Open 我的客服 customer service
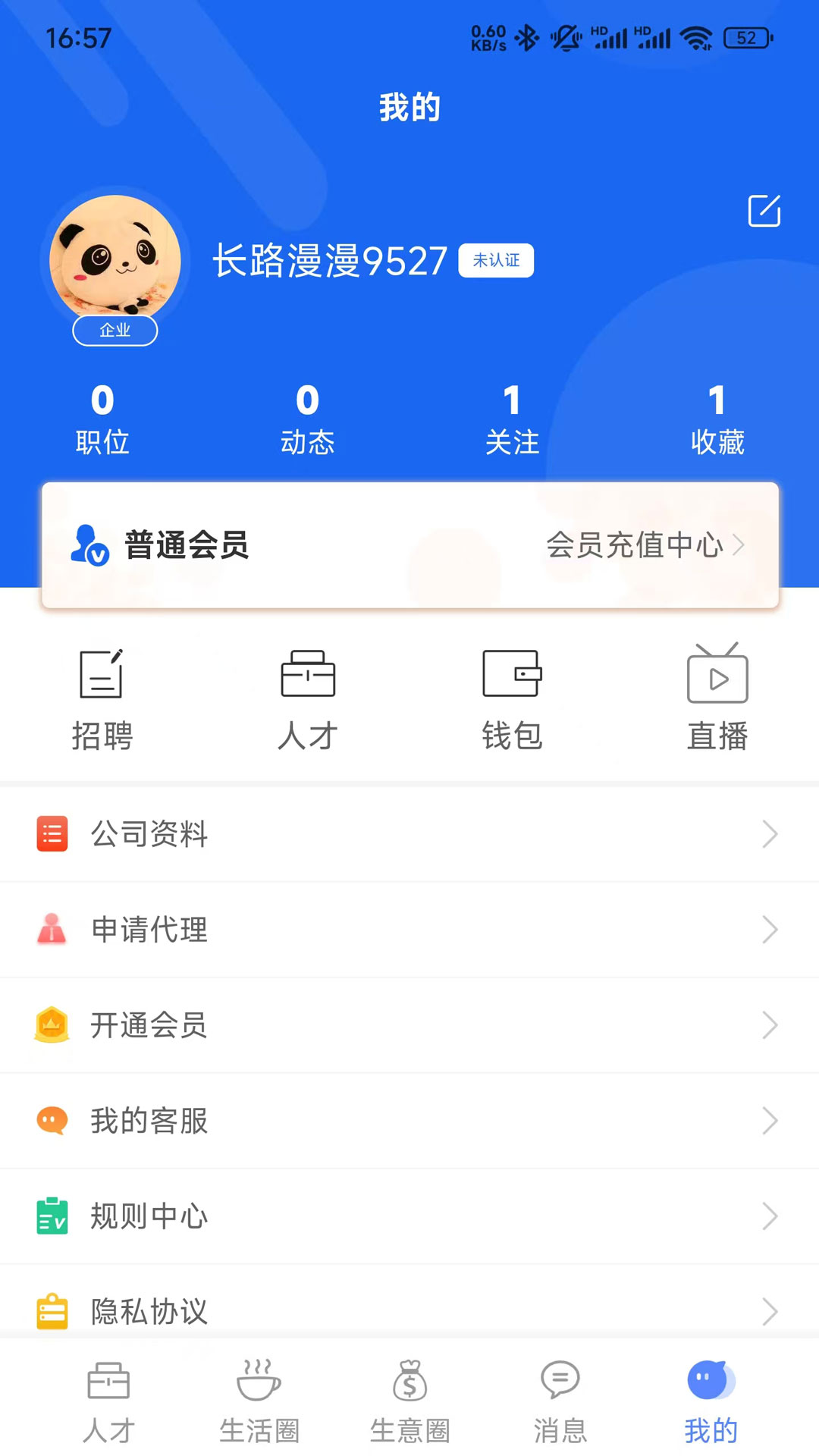Viewport: 819px width, 1456px height. point(409,1121)
